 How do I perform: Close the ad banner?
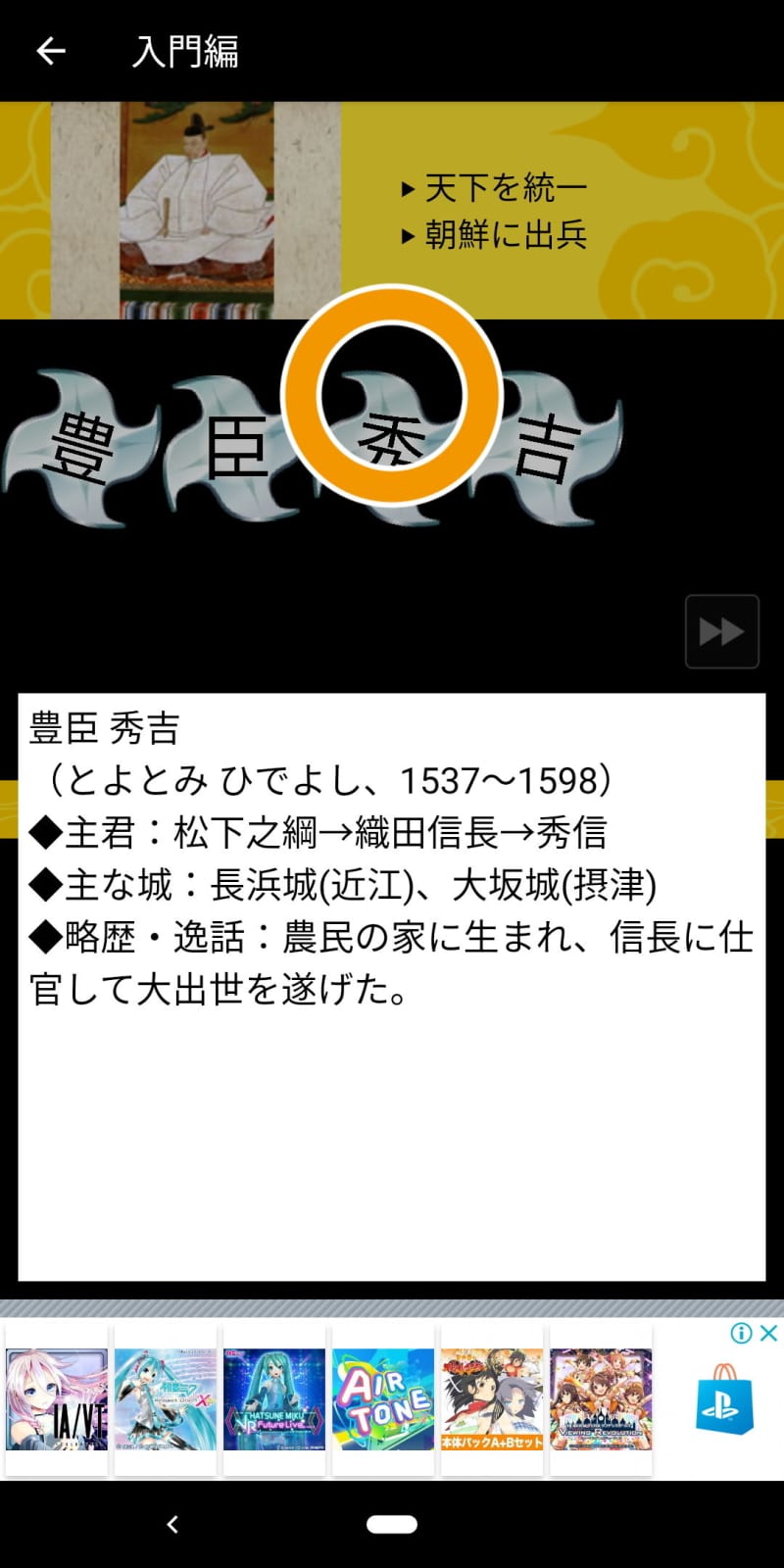[769, 1333]
